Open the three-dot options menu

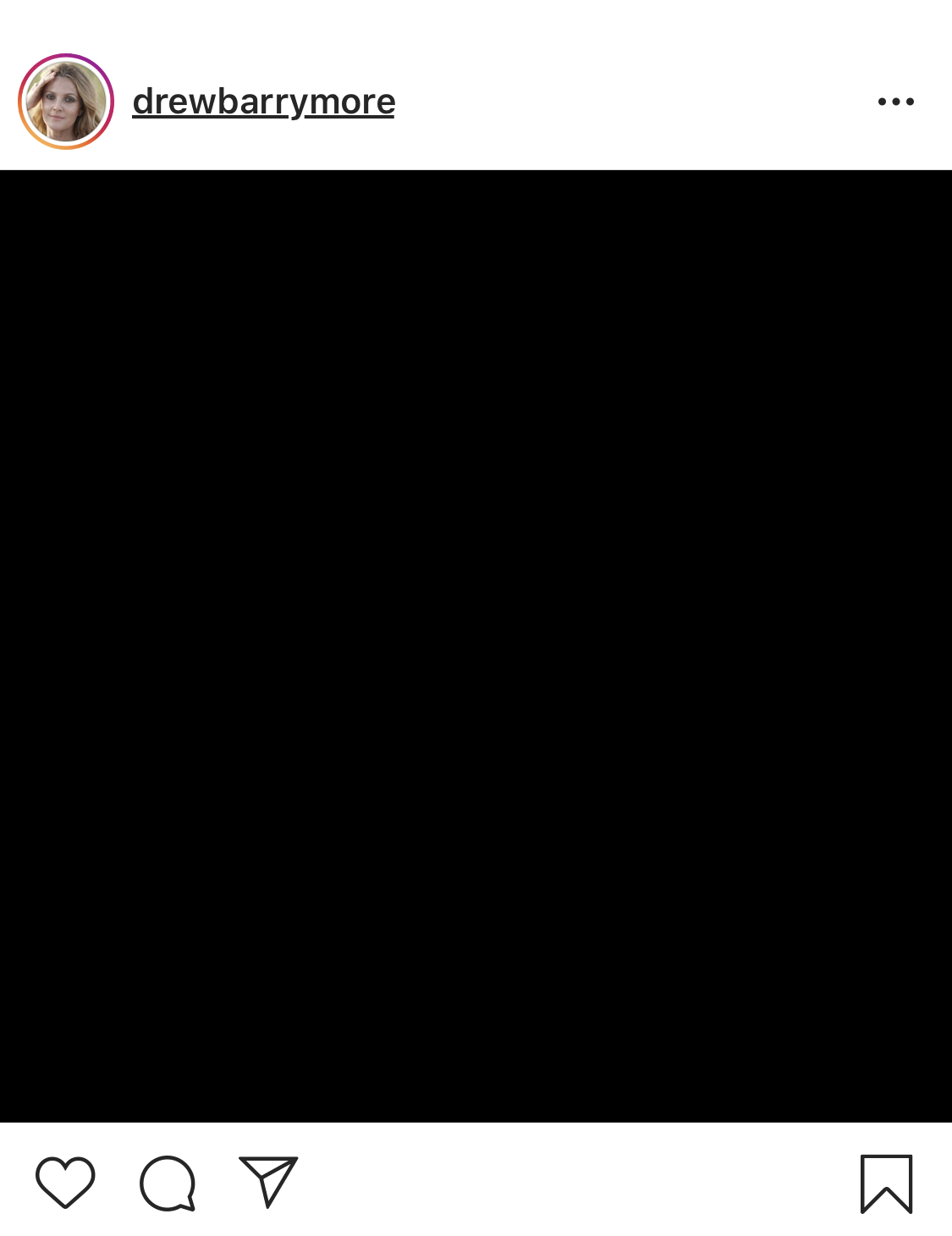(895, 102)
